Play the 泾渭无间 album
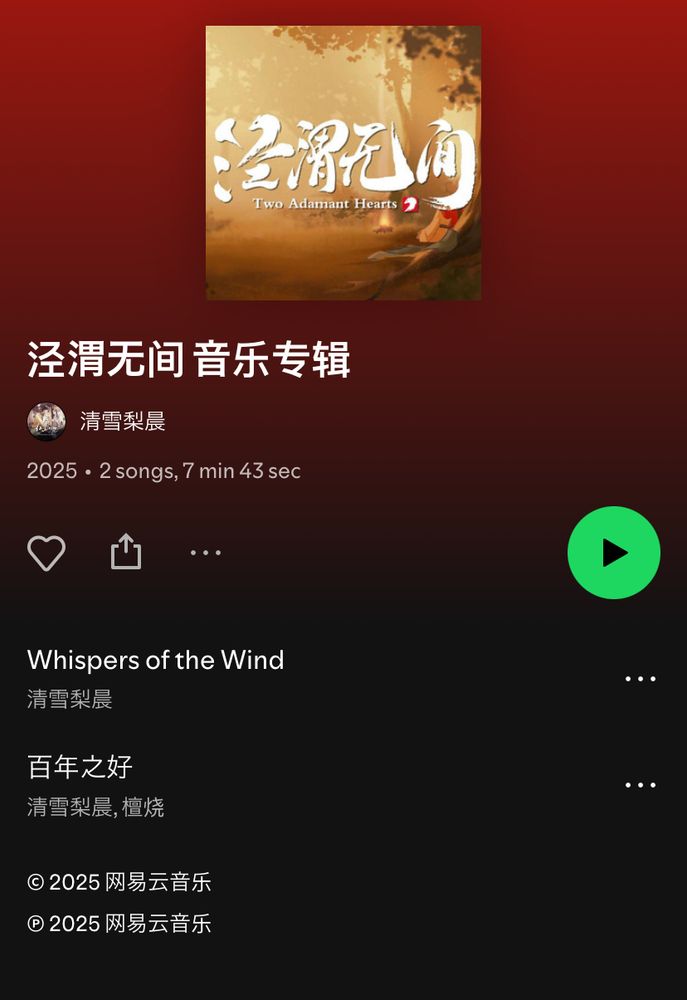Image resolution: width=687 pixels, height=1000 pixels. tap(613, 553)
